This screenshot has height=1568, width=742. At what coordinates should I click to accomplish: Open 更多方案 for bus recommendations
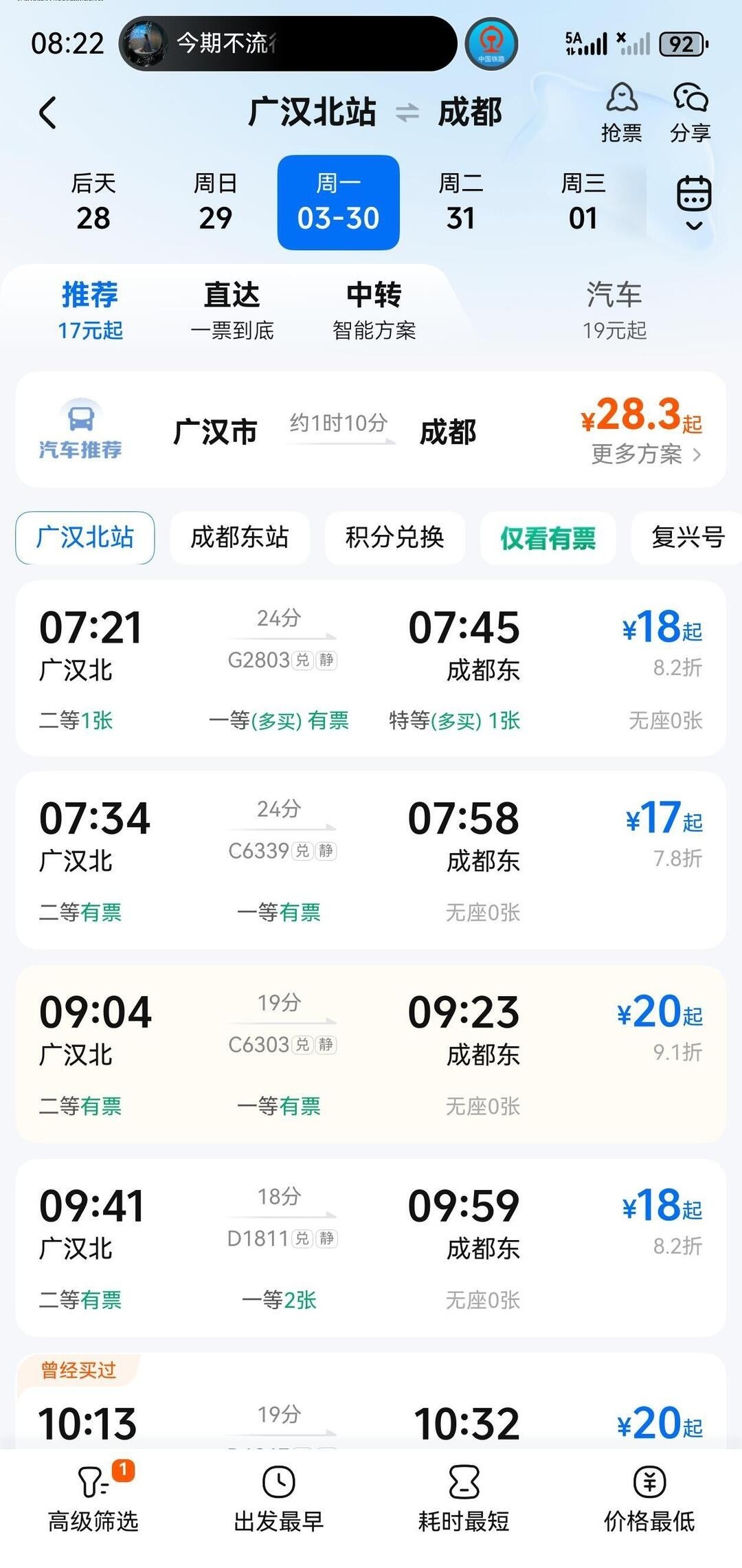point(646,454)
